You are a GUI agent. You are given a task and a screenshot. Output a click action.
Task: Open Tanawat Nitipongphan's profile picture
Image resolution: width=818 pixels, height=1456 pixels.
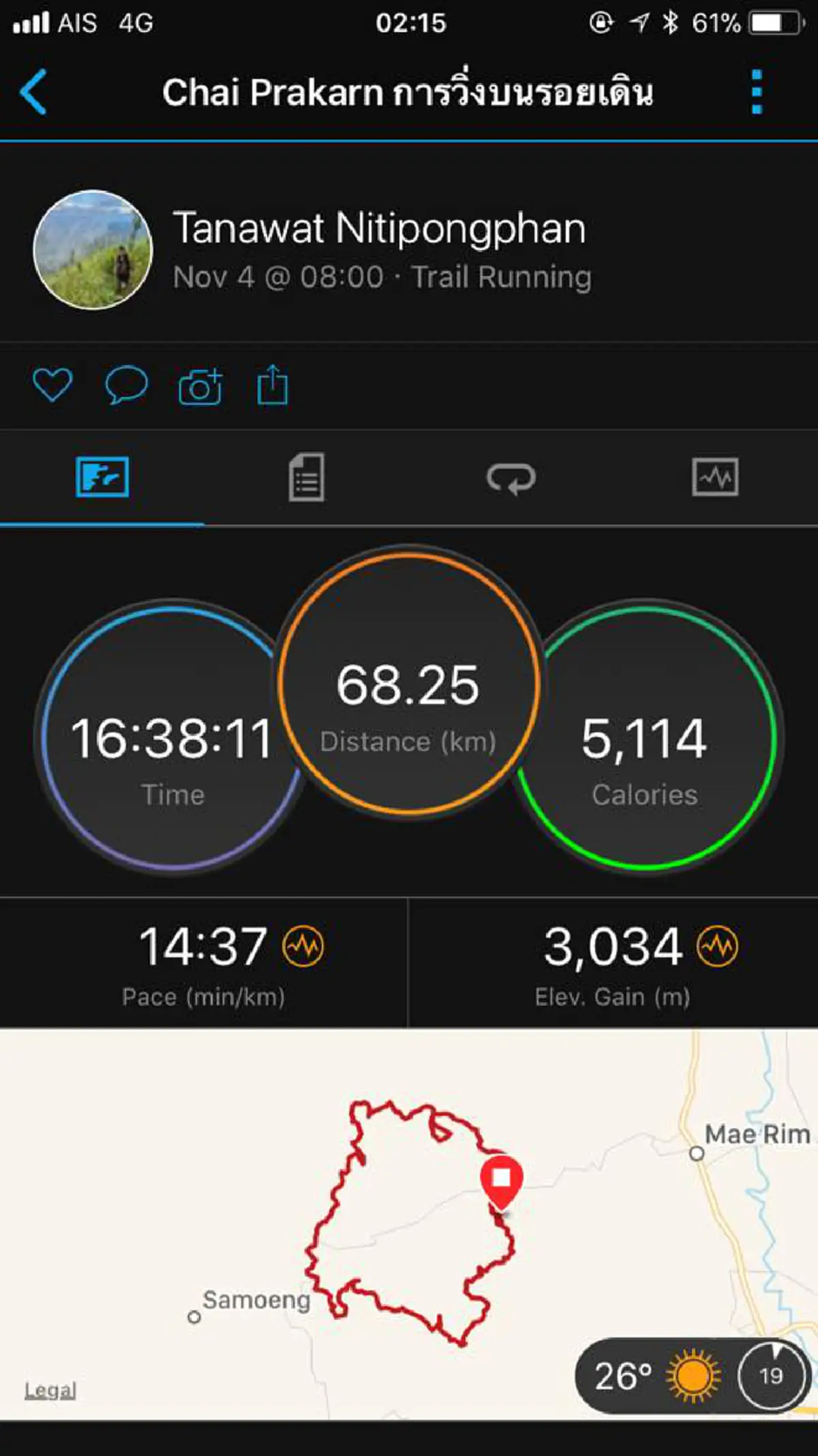click(x=93, y=250)
